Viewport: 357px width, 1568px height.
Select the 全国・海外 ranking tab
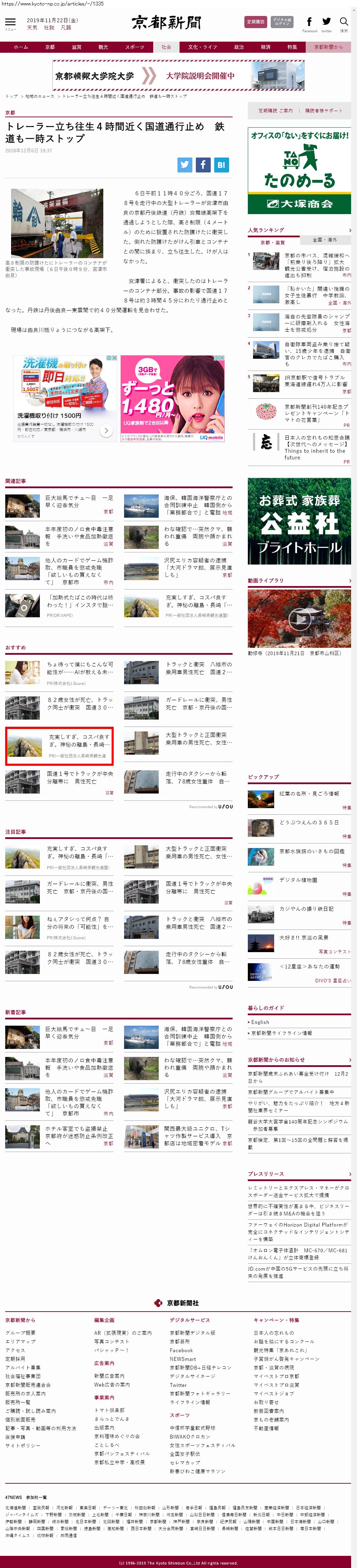[x=324, y=240]
